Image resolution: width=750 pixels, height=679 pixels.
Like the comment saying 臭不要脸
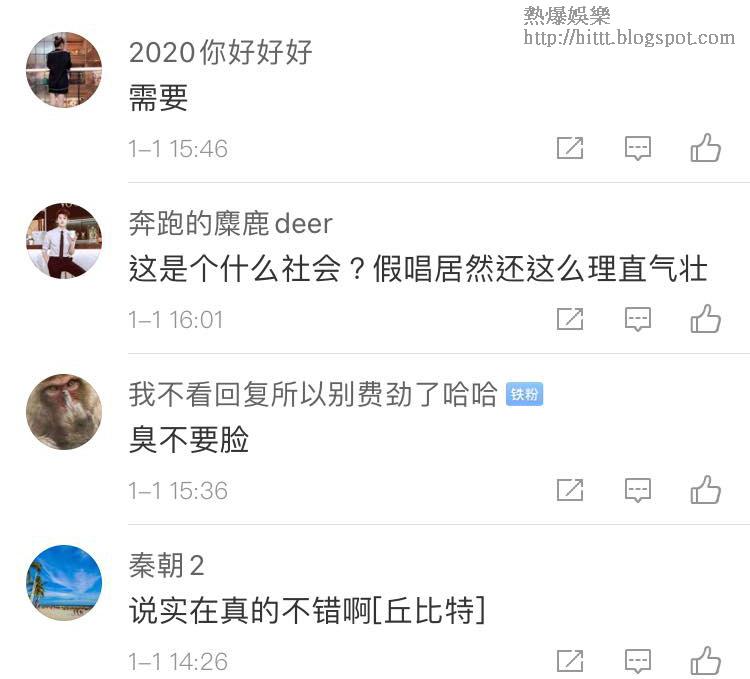tap(705, 490)
